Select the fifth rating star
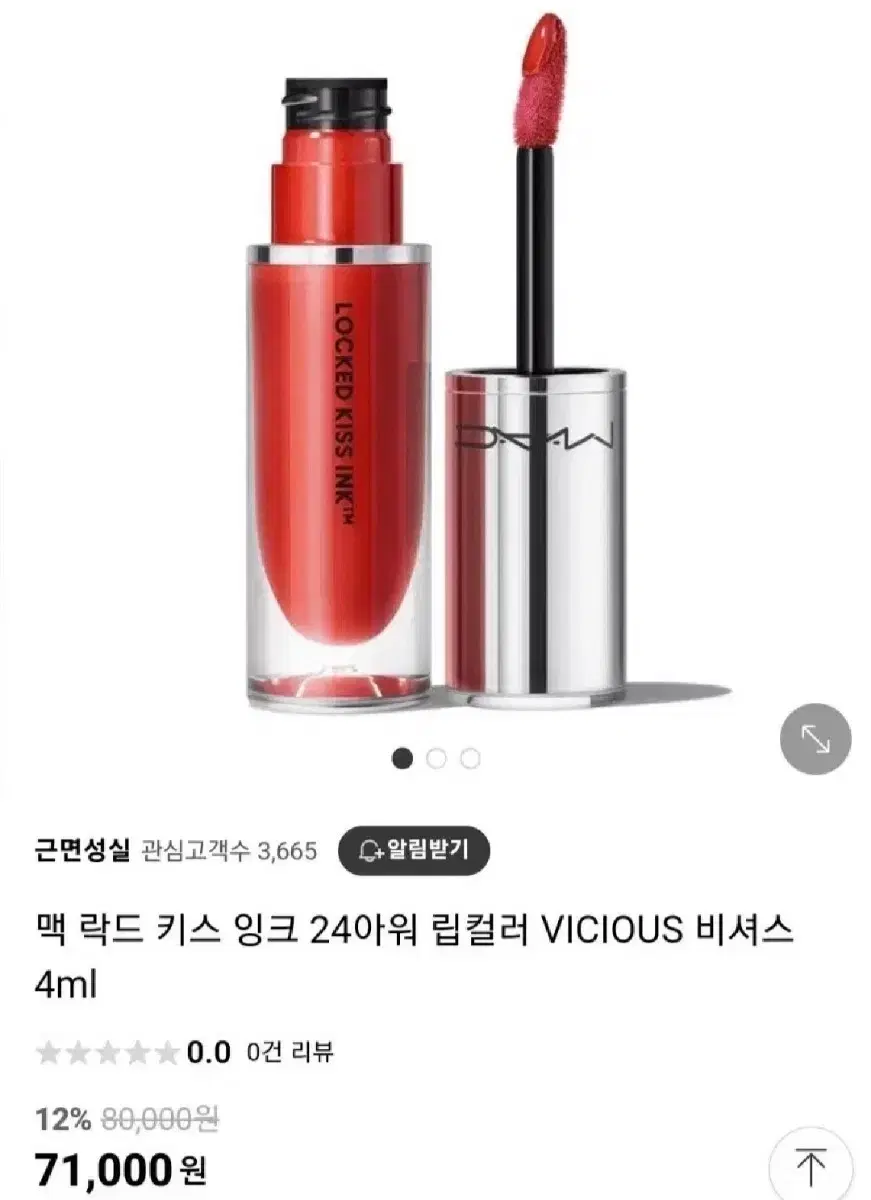 click(168, 1052)
